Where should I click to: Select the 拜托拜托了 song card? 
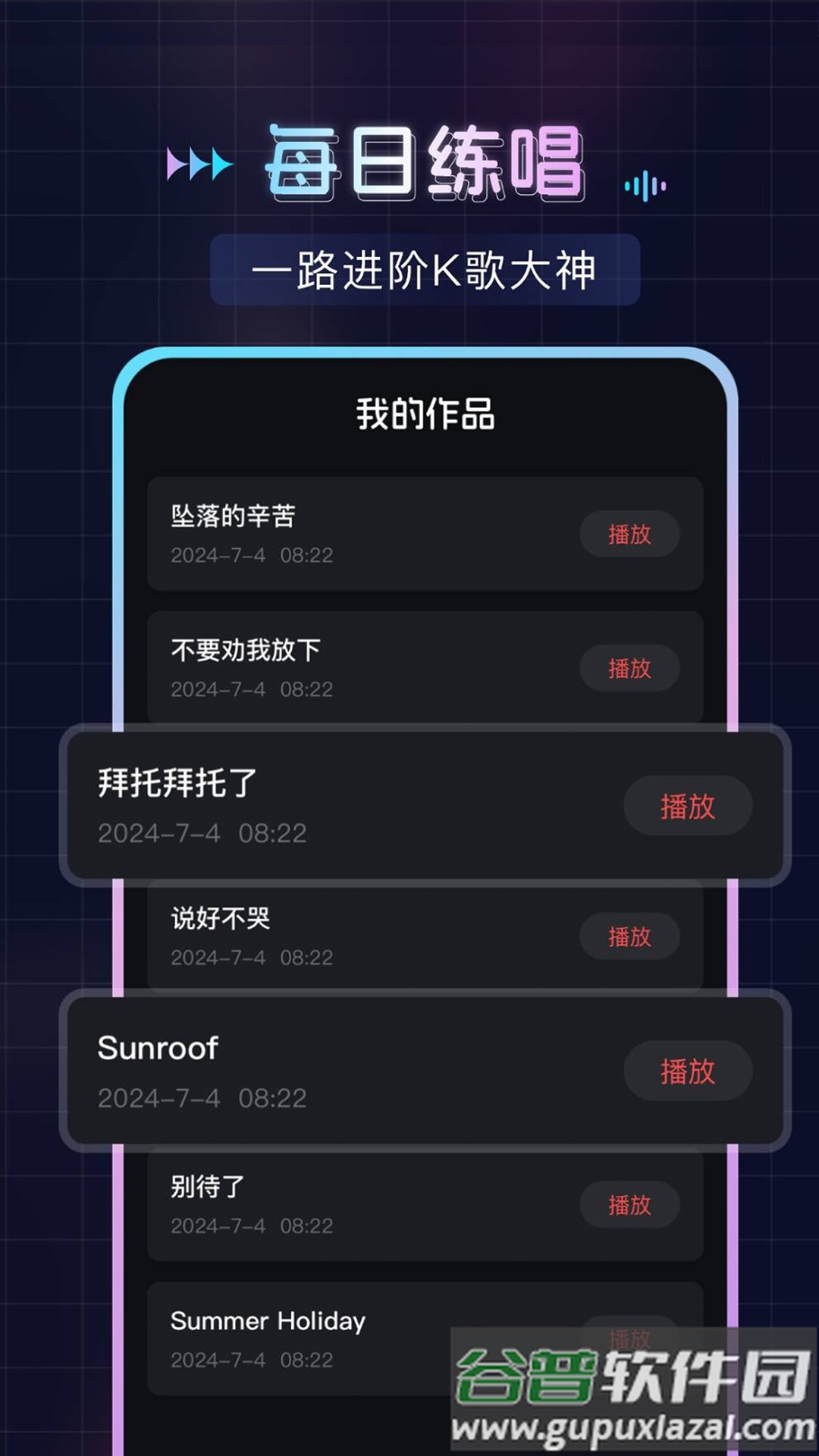pos(303,807)
